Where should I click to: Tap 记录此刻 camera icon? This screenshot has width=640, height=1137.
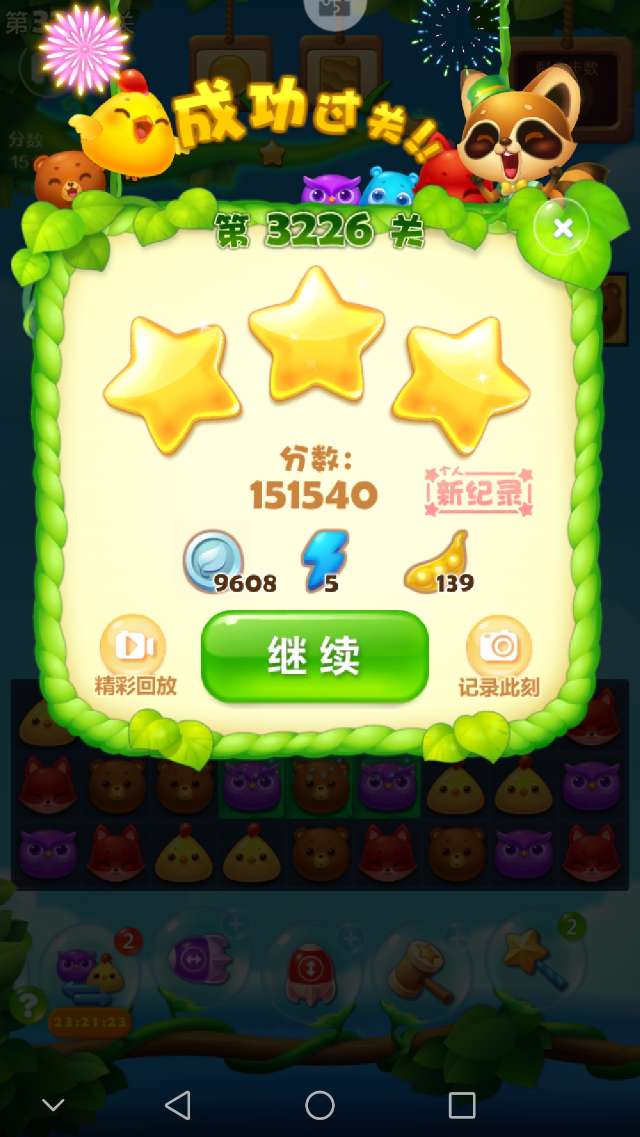tap(498, 648)
